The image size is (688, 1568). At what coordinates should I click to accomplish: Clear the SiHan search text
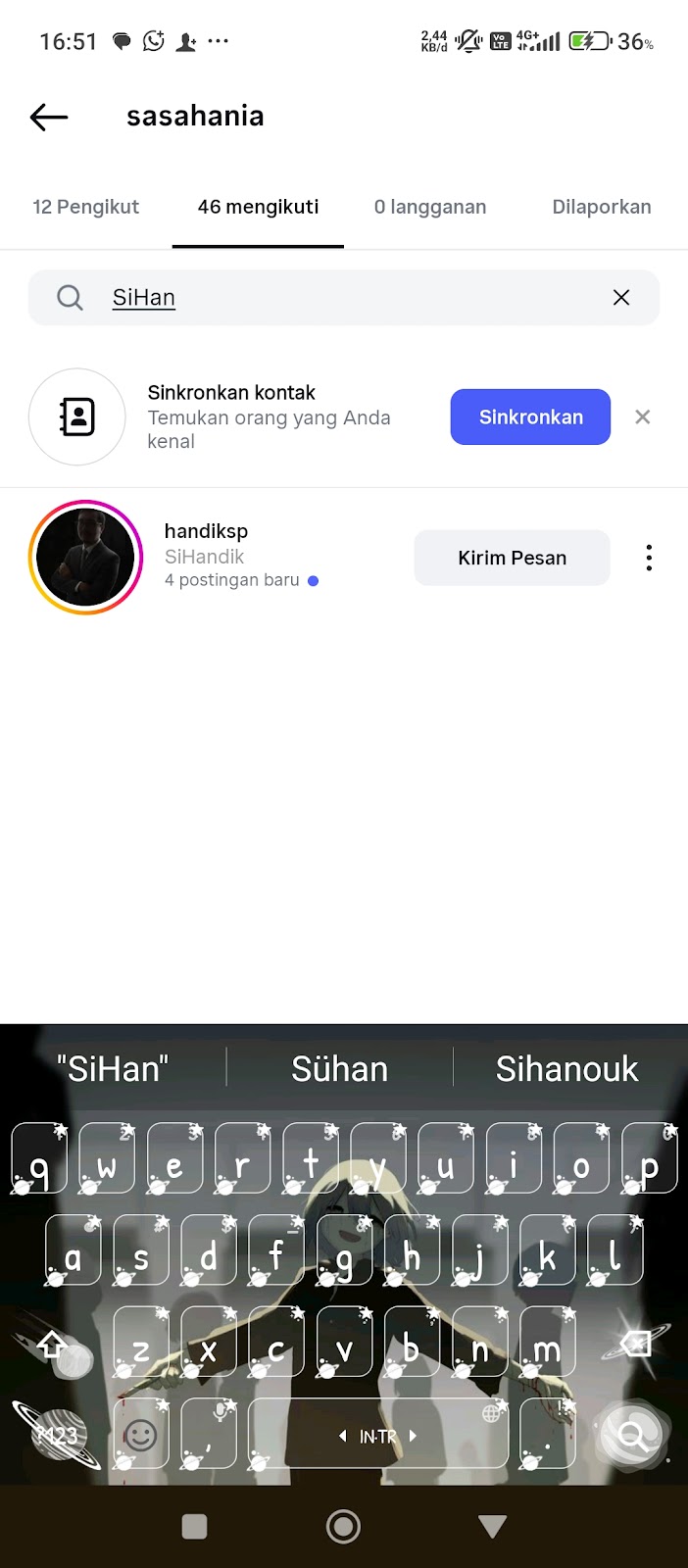coord(621,298)
